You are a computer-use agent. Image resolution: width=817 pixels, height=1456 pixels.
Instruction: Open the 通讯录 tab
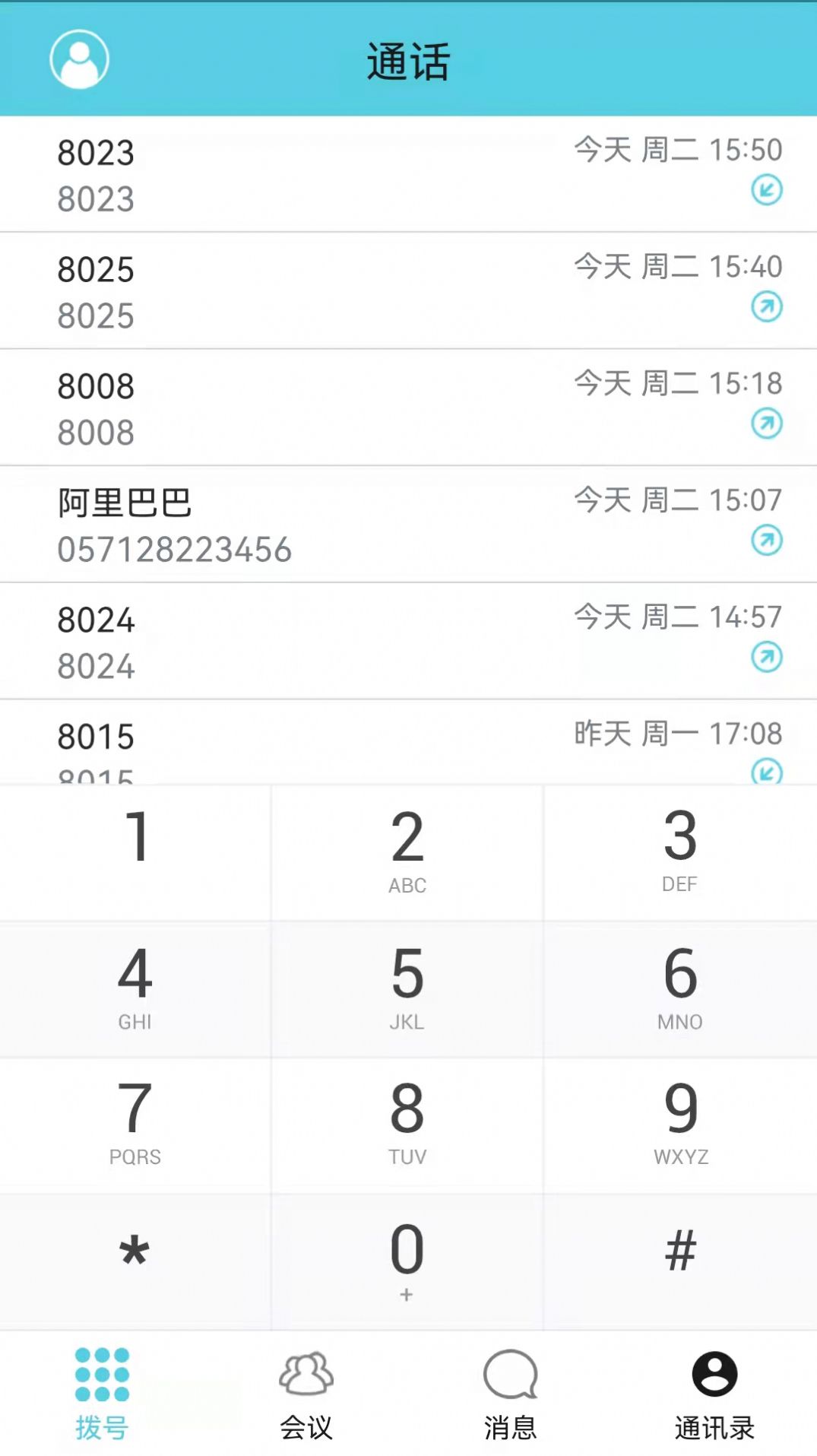tap(714, 1394)
